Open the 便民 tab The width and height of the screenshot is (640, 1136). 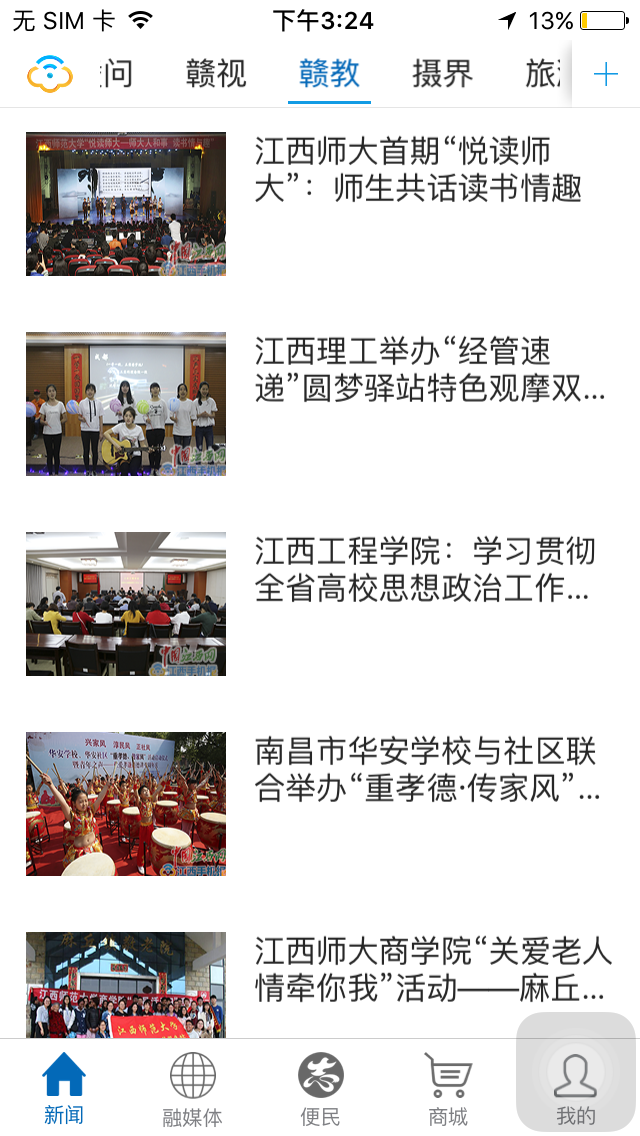pos(320,1087)
